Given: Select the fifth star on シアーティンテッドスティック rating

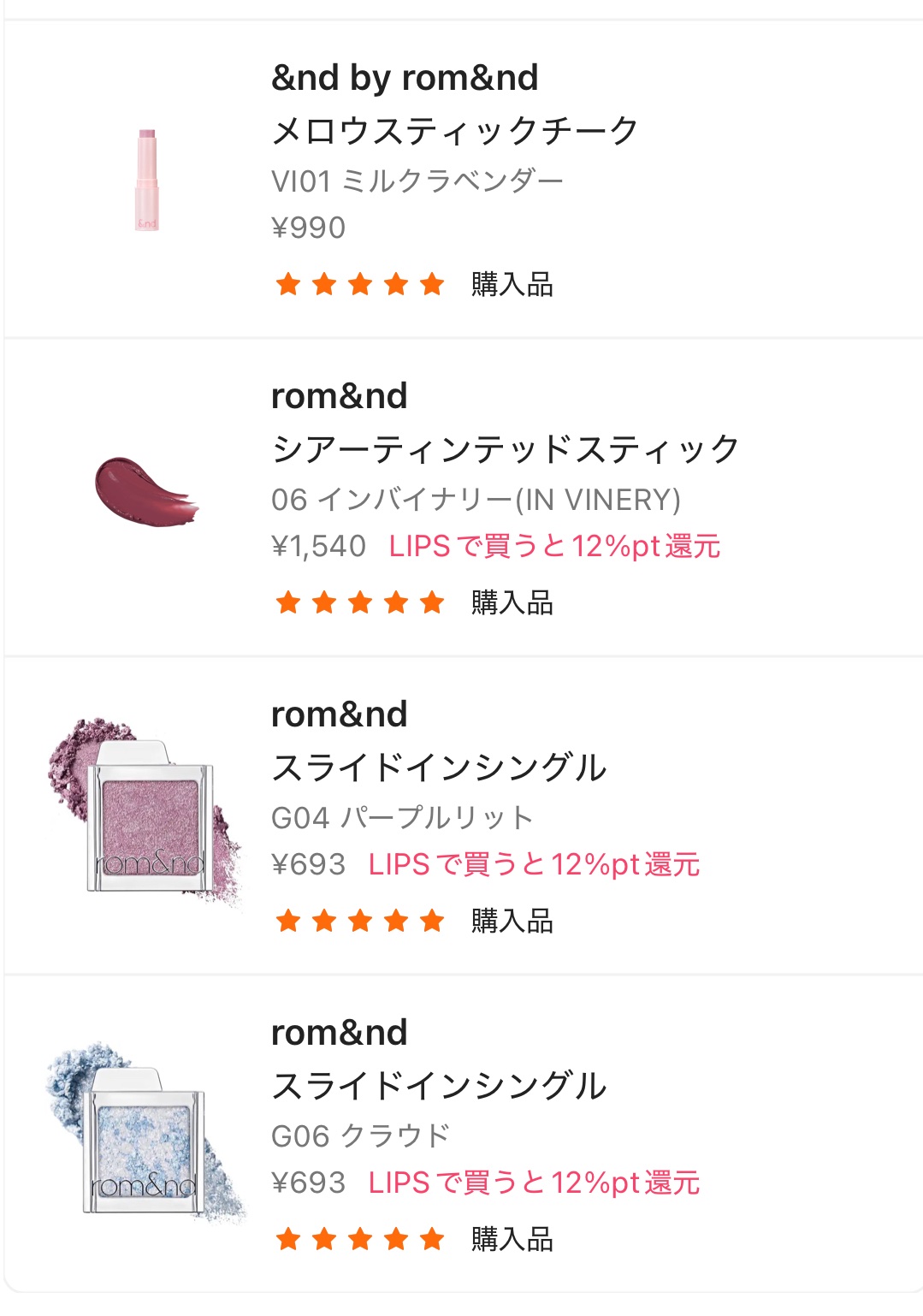Looking at the screenshot, I should point(432,603).
